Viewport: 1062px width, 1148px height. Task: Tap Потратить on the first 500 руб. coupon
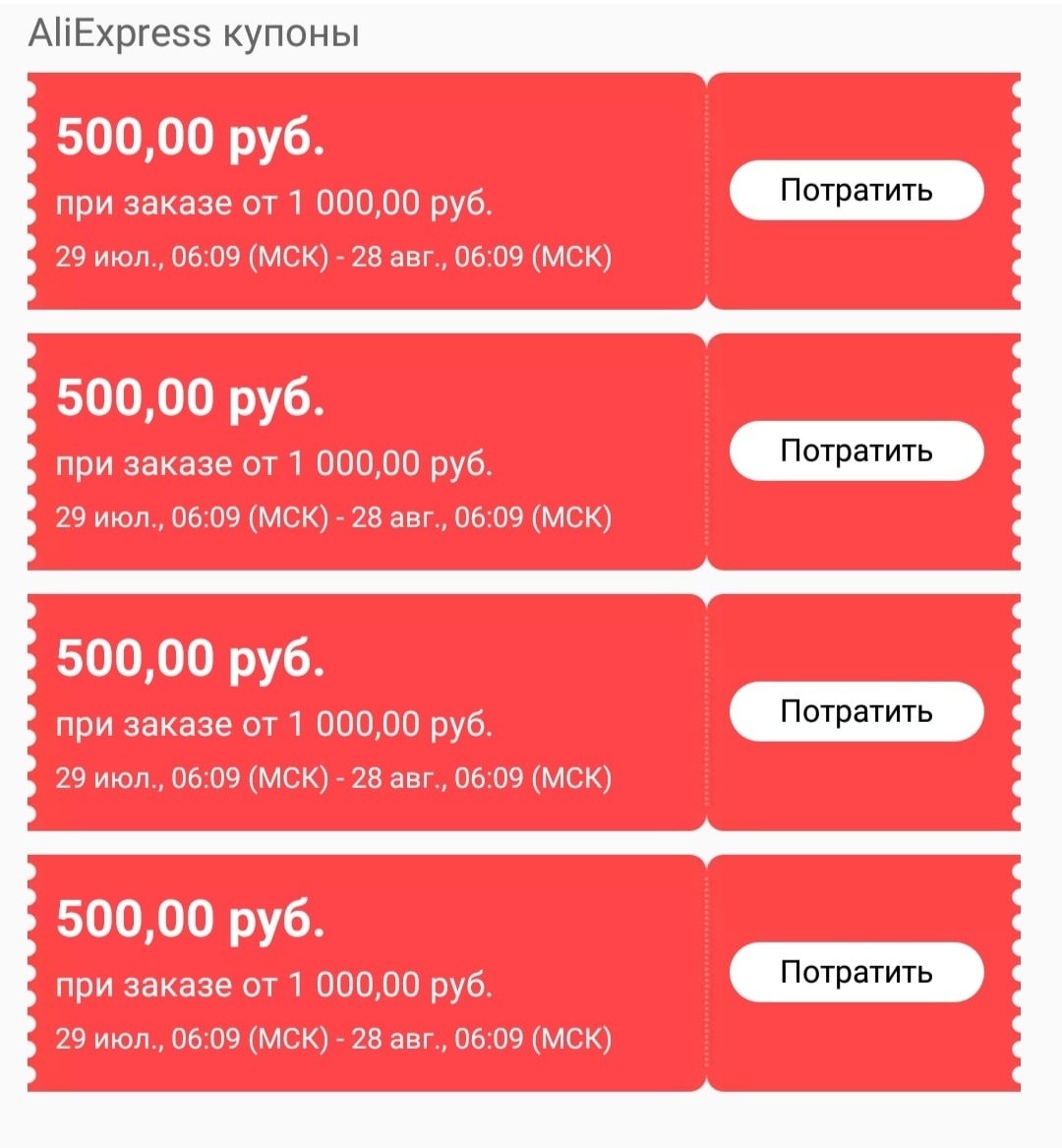coord(855,190)
